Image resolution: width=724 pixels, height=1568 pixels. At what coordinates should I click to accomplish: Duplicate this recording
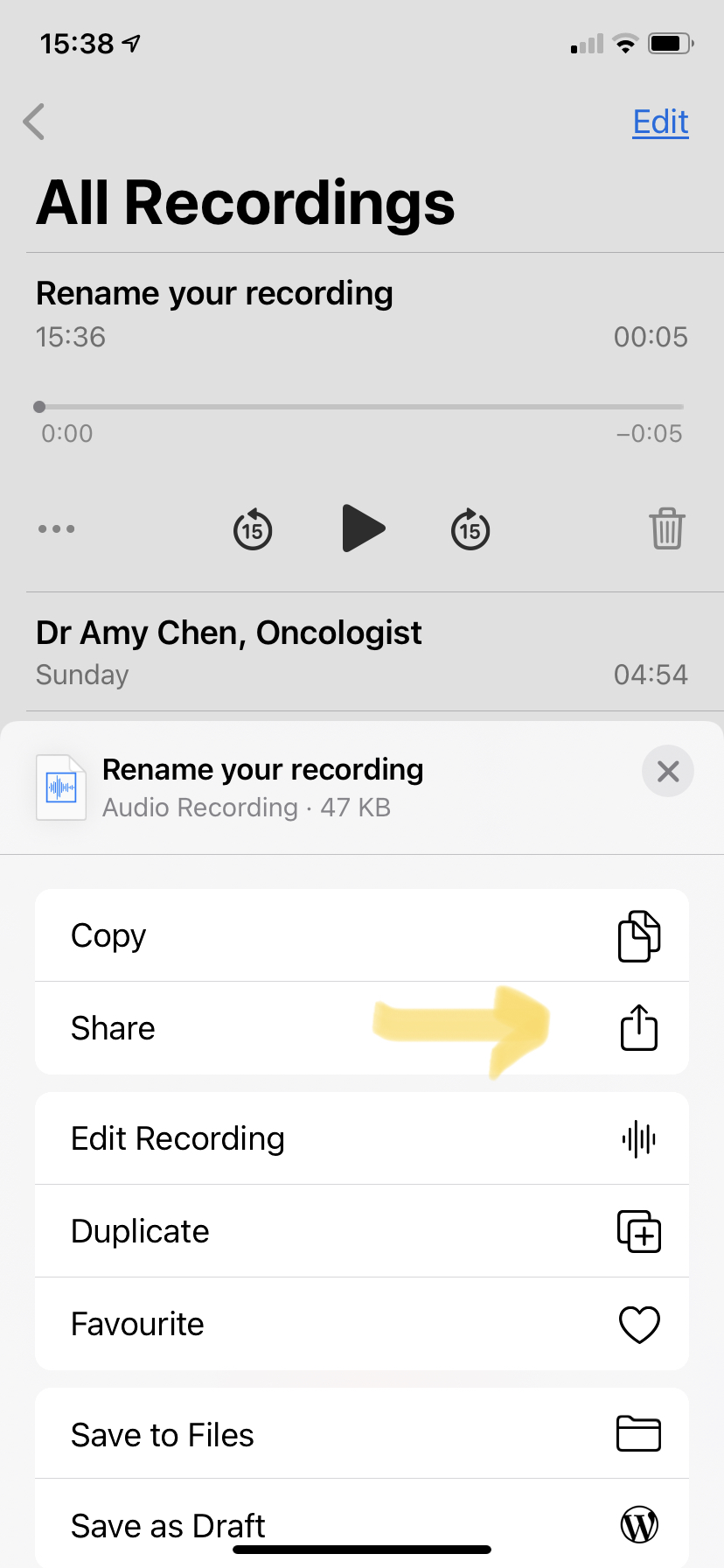[362, 1231]
